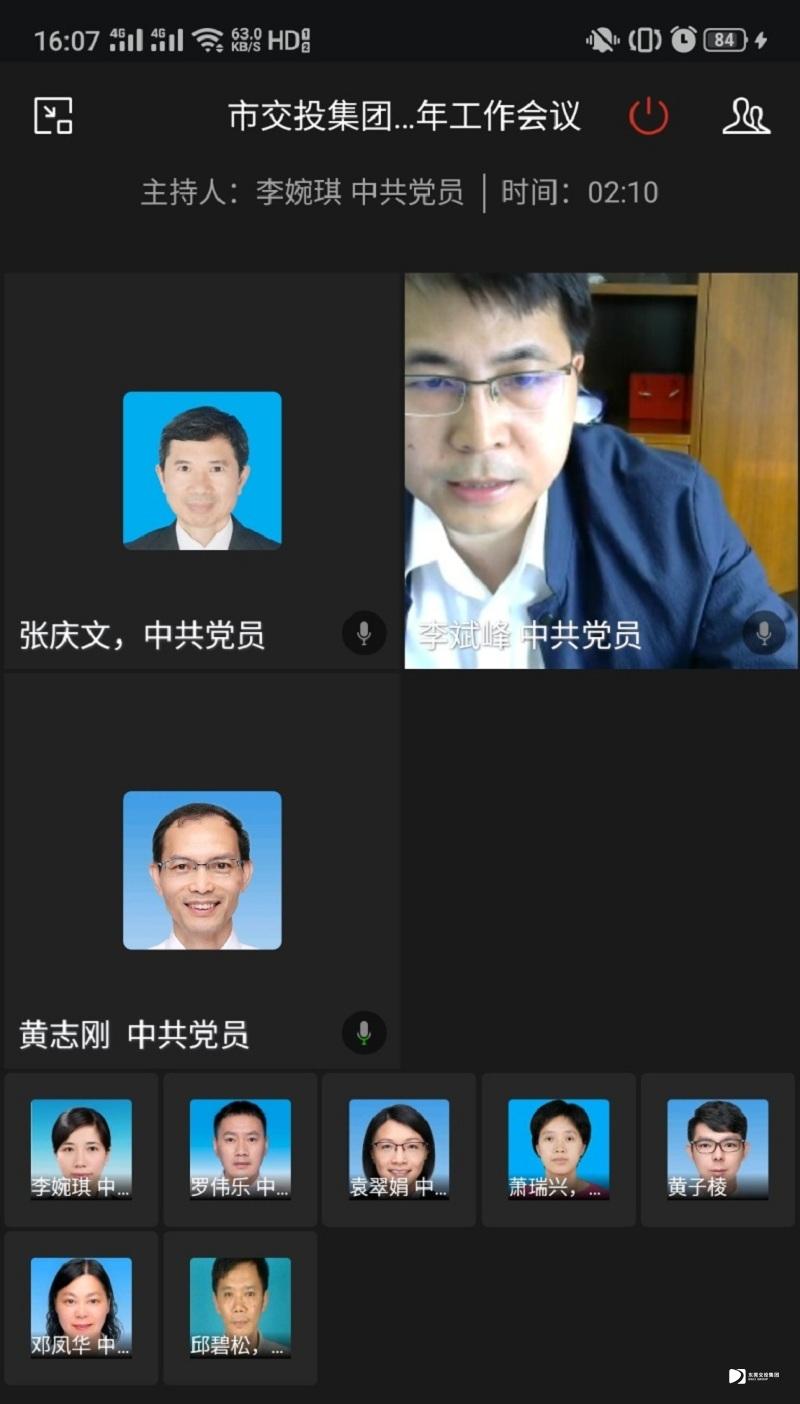The width and height of the screenshot is (800, 1404).
Task: Select 黄志刚's participant tile
Action: [202, 870]
